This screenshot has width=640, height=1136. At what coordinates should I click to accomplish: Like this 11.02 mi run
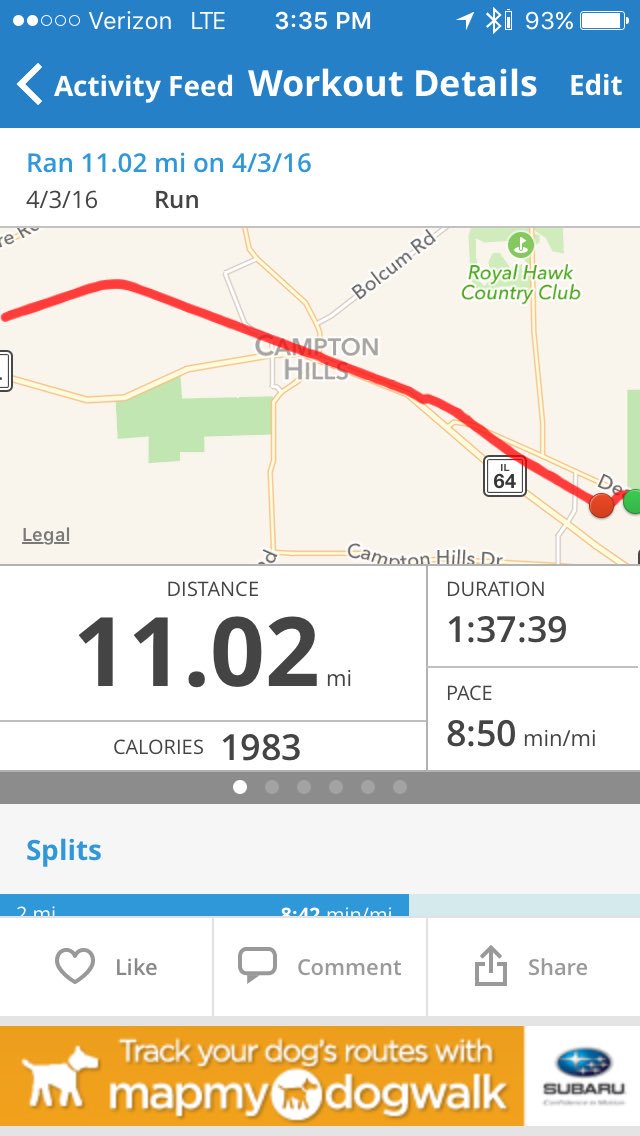(x=106, y=967)
